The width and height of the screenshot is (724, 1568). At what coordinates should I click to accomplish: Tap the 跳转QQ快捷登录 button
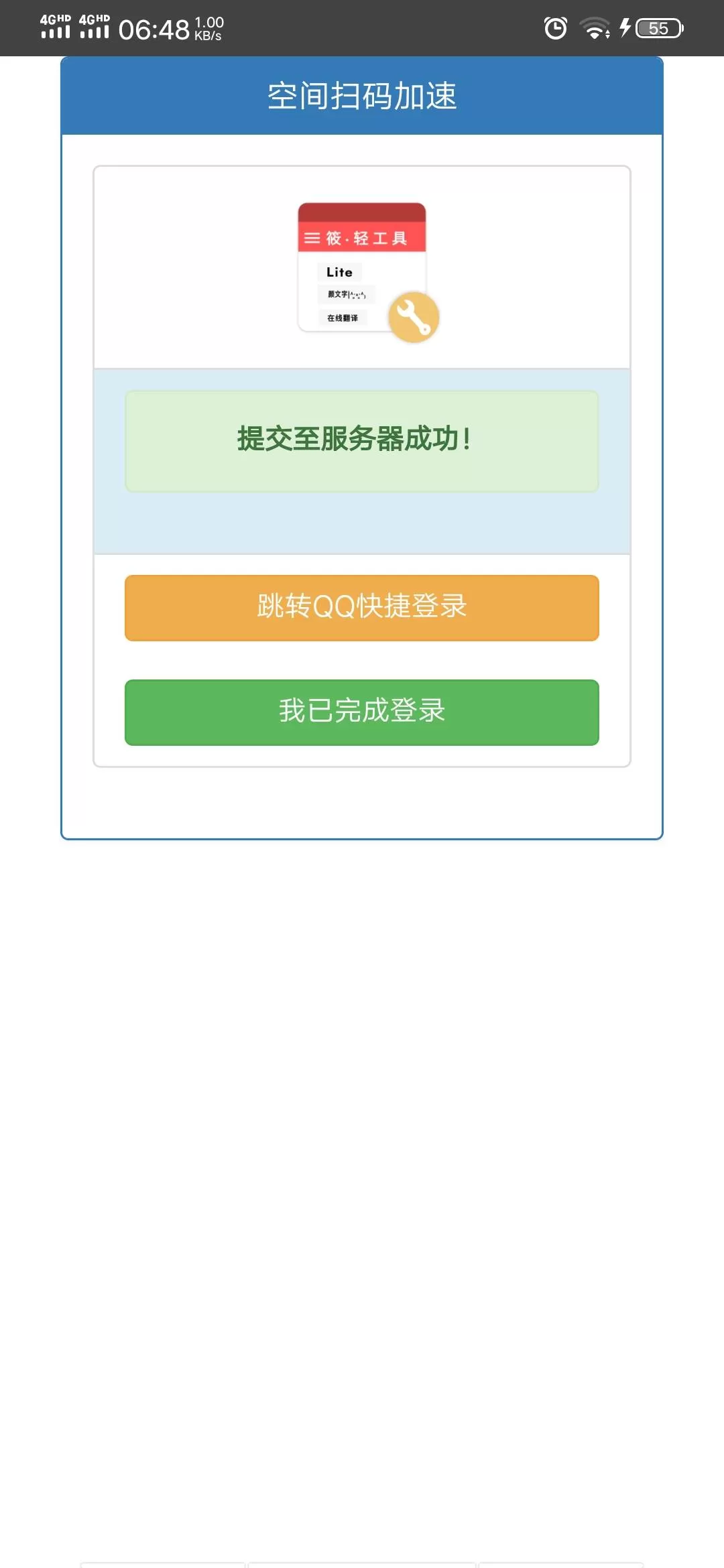pos(362,608)
